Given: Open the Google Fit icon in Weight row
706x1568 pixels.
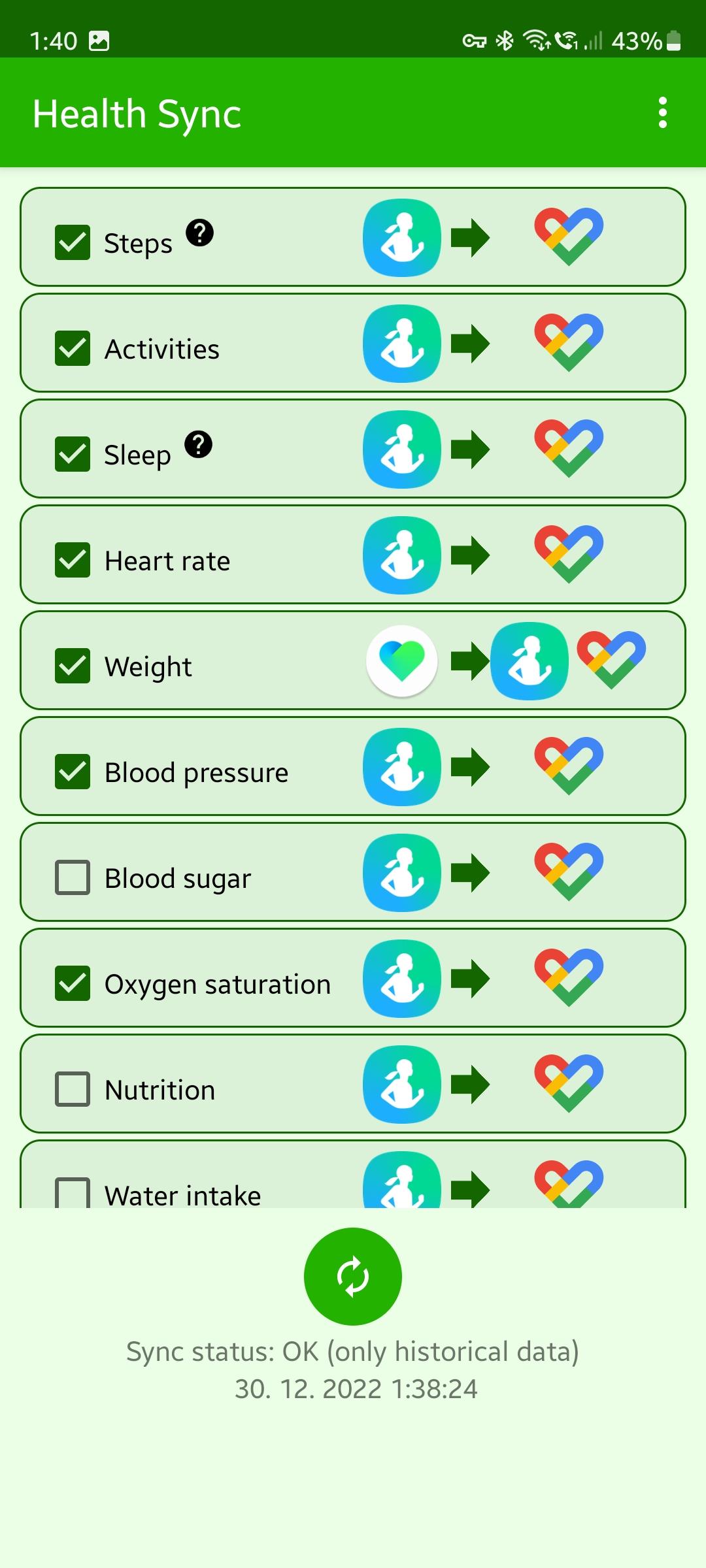Looking at the screenshot, I should pos(612,660).
